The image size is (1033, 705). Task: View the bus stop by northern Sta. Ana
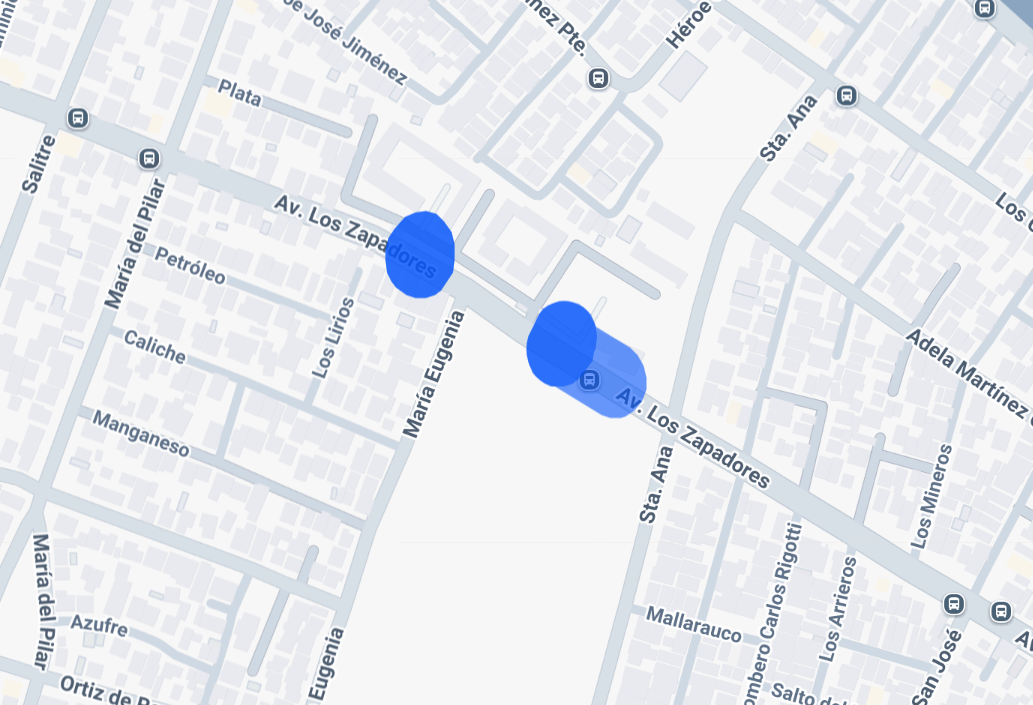click(846, 96)
